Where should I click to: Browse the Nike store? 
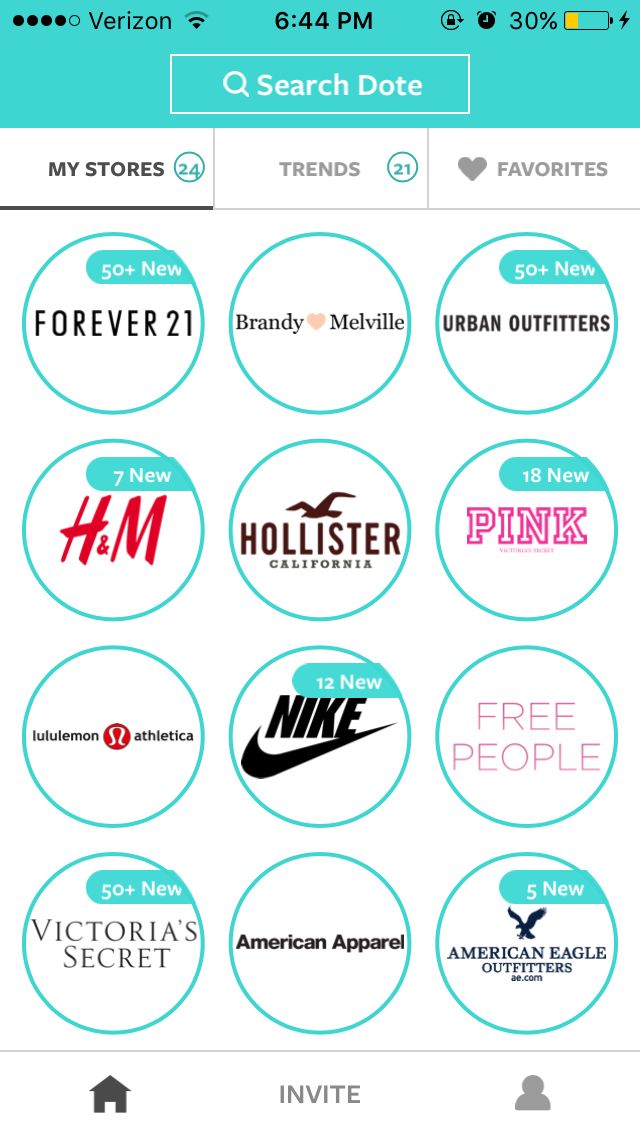tap(320, 736)
